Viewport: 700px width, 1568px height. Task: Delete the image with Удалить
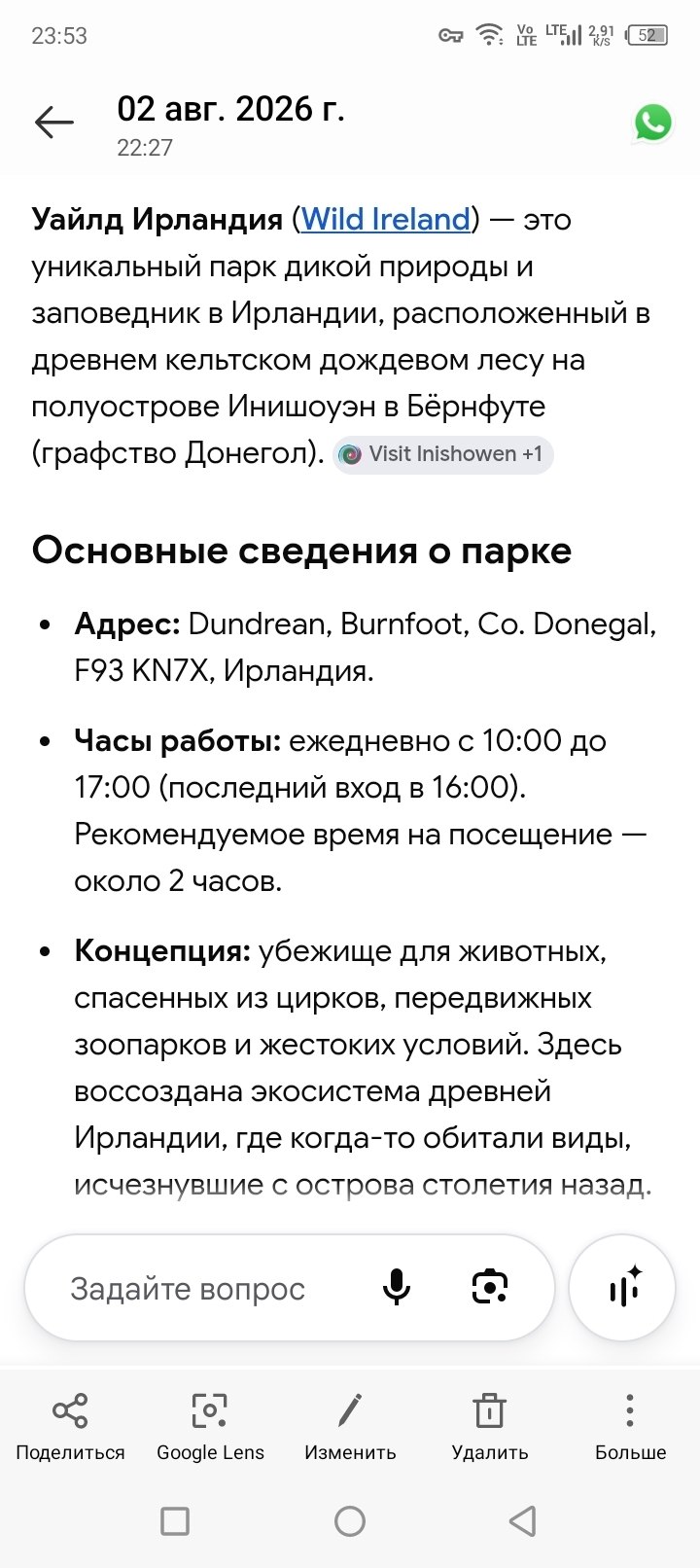tap(490, 1426)
